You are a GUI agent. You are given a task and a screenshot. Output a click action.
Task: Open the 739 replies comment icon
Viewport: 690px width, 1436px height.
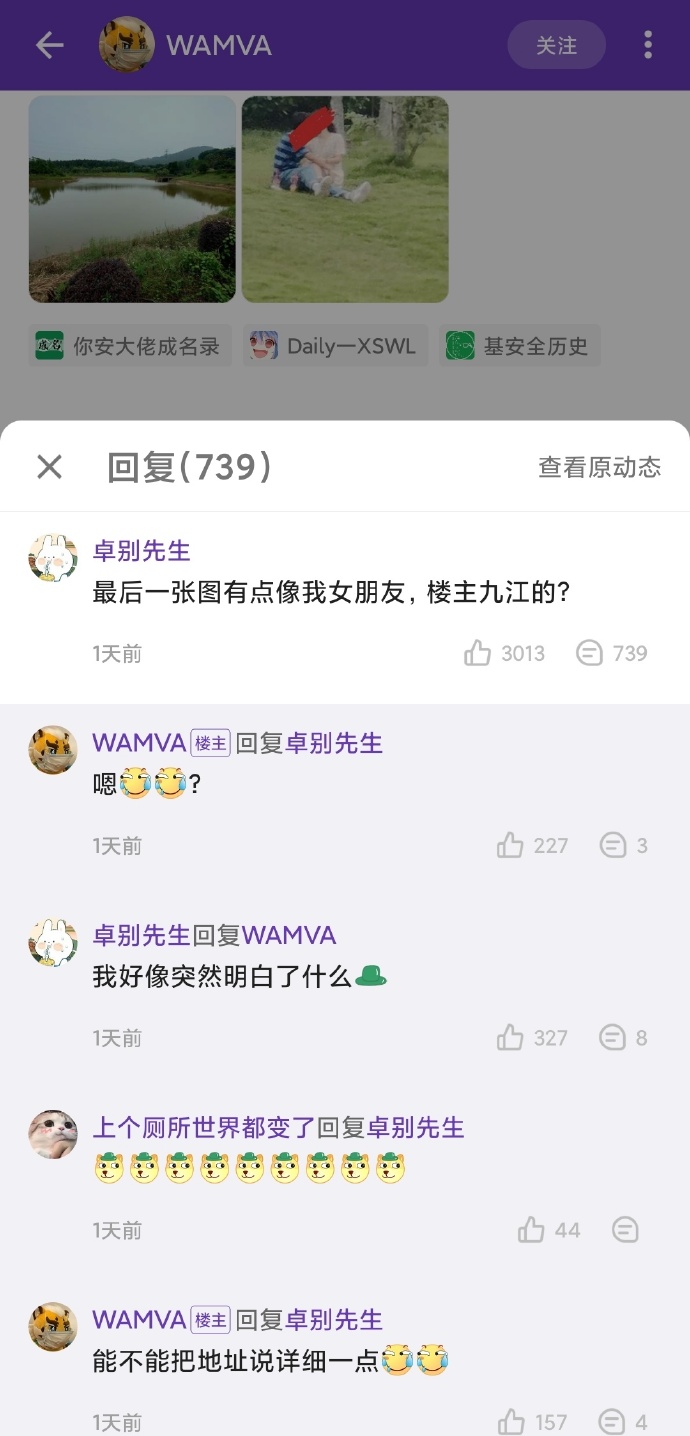(x=591, y=653)
